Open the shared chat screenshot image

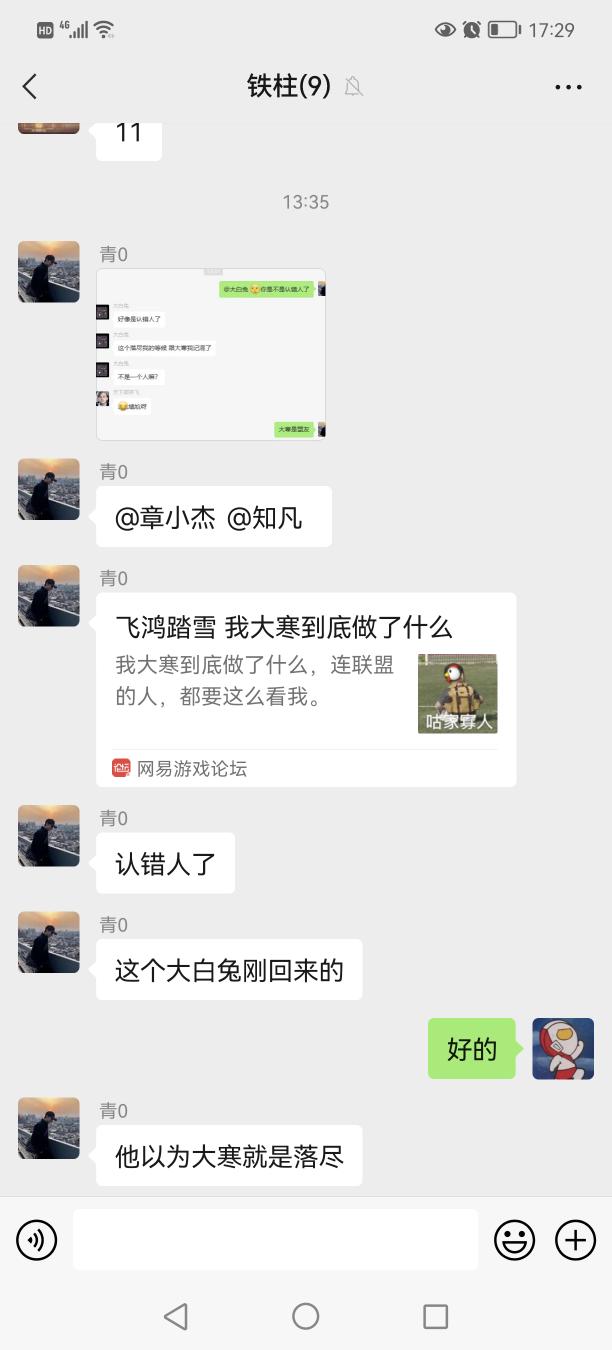(x=211, y=354)
